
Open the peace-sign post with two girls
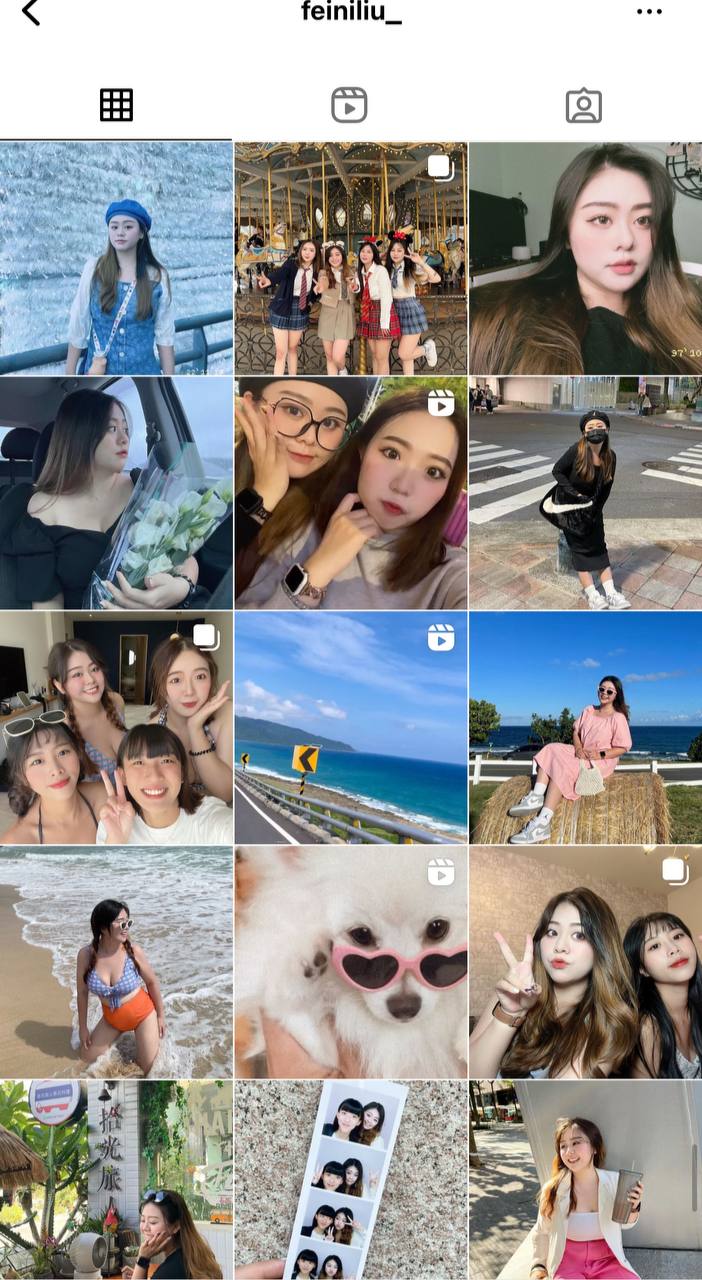point(585,962)
